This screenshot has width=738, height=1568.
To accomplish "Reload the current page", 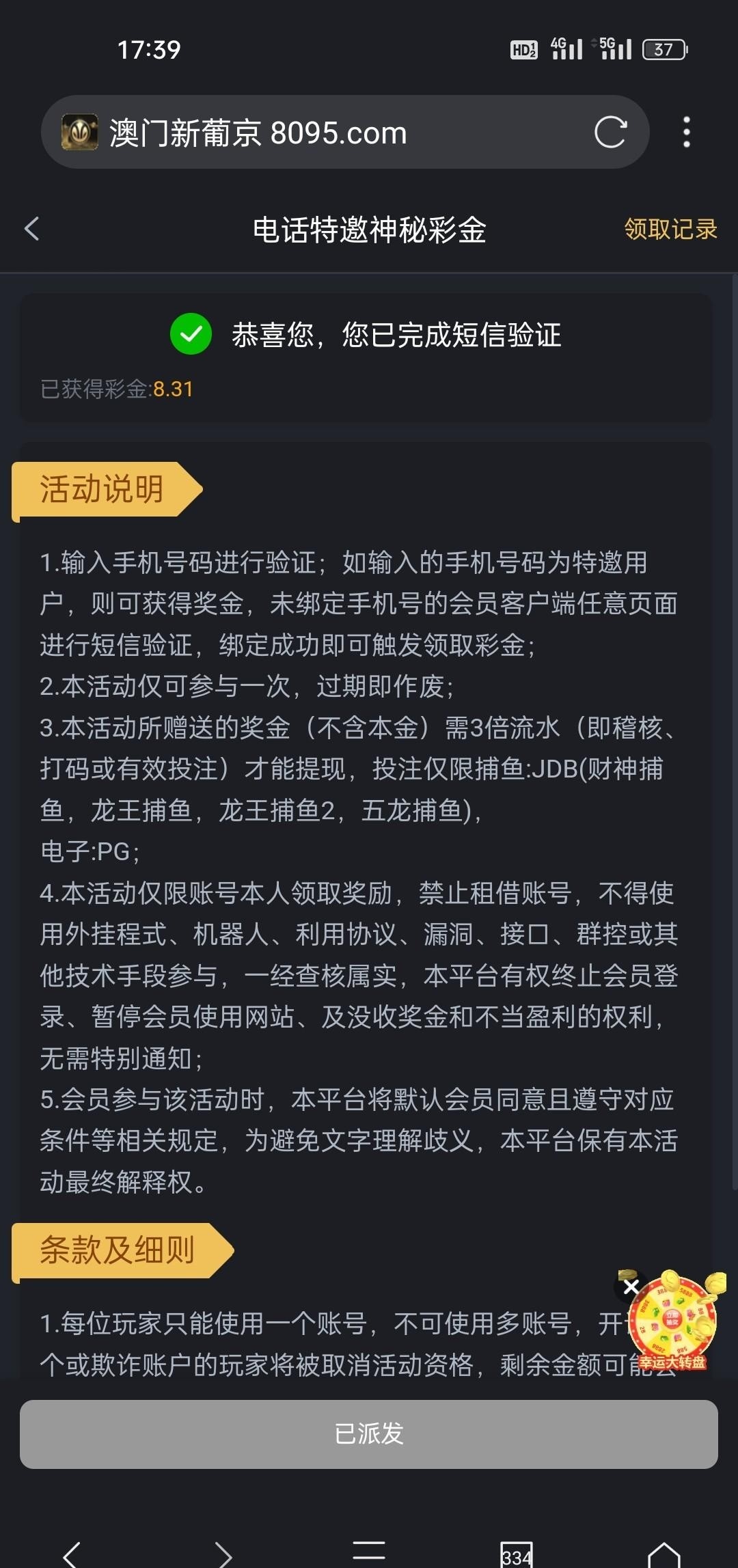I will click(x=610, y=132).
